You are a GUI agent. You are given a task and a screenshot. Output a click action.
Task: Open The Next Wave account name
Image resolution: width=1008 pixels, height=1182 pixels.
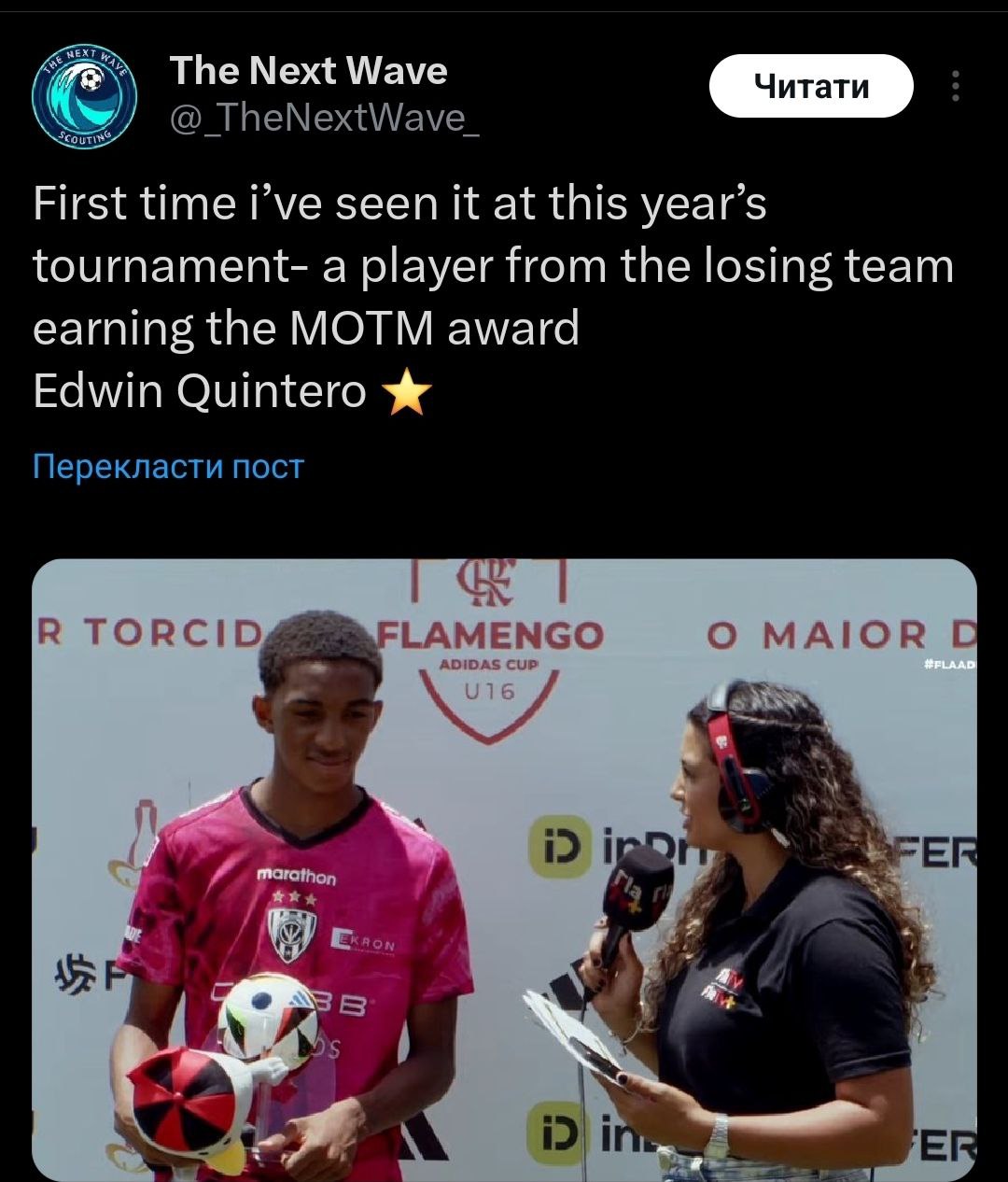pyautogui.click(x=308, y=71)
